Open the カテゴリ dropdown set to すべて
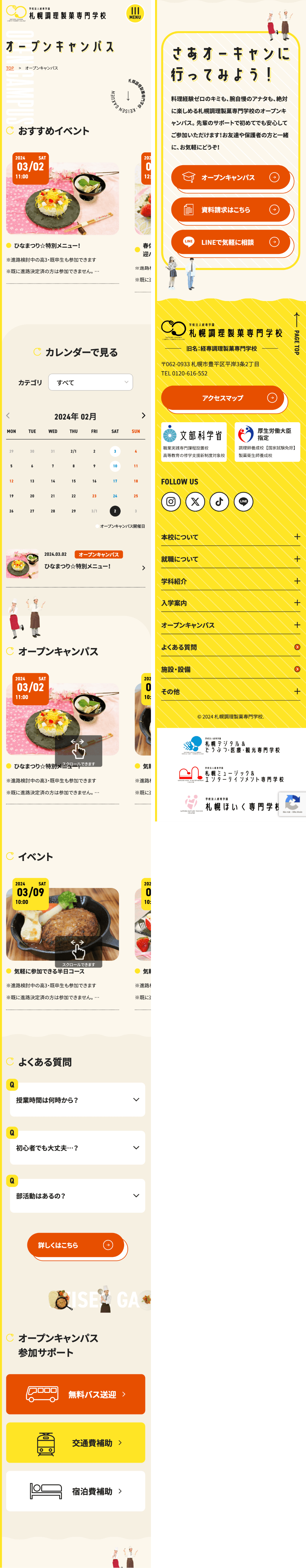The image size is (306, 1568). point(90,382)
